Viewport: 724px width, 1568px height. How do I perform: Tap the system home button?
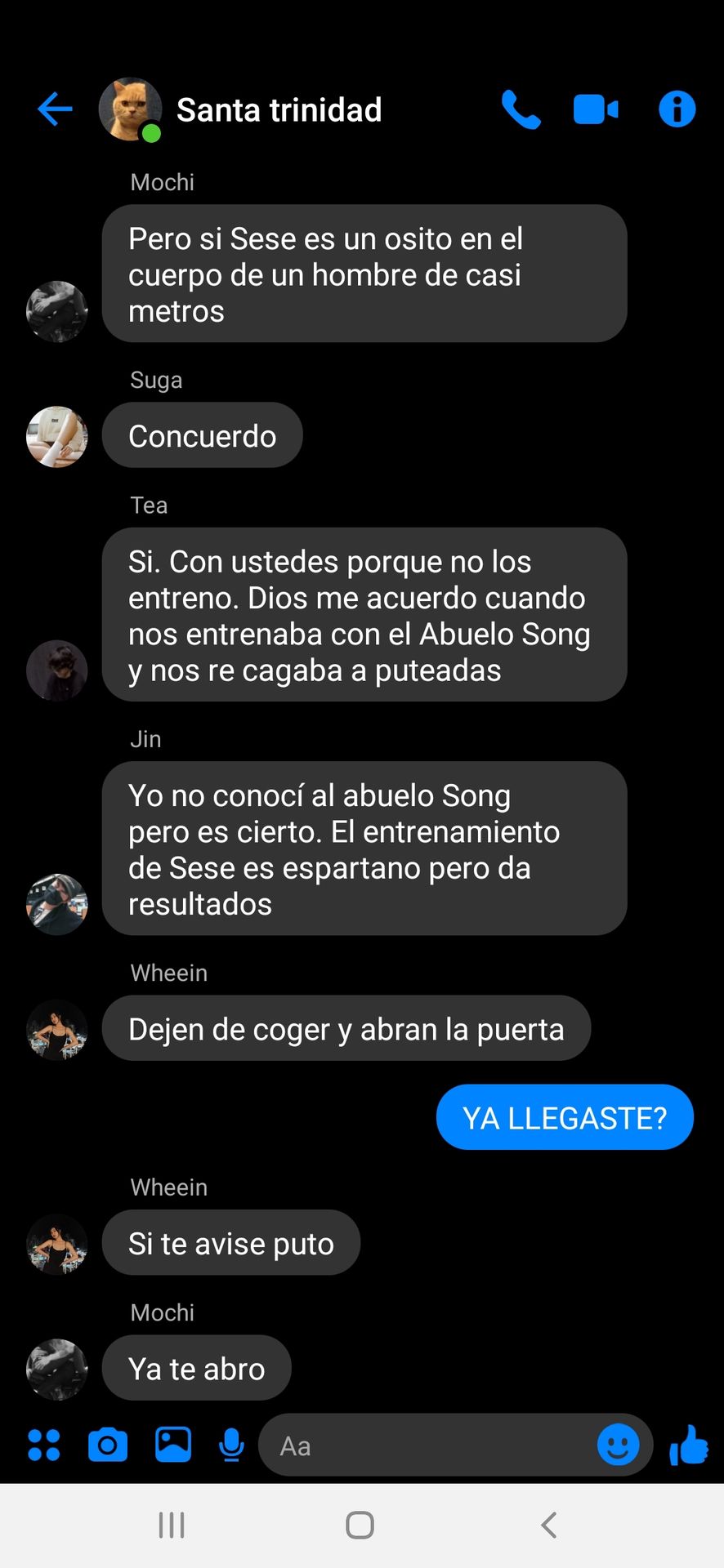[360, 1525]
